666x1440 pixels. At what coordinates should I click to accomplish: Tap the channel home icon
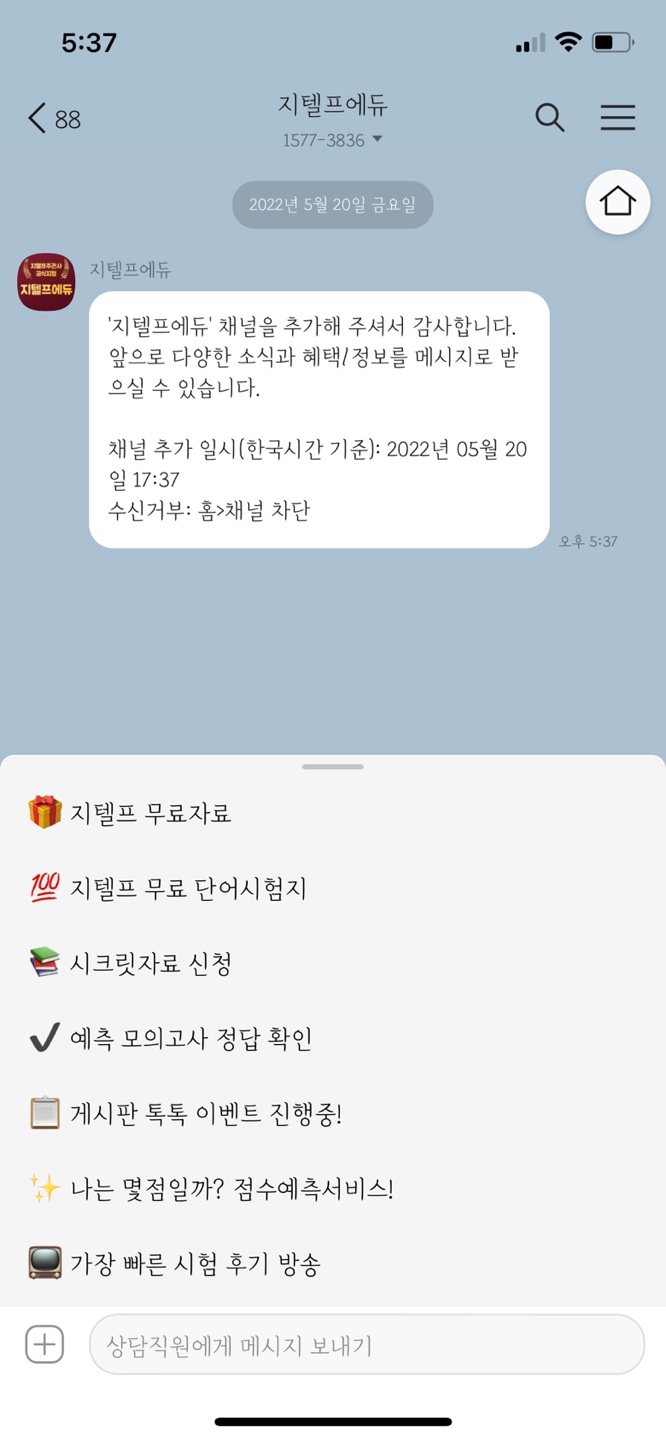click(x=617, y=202)
